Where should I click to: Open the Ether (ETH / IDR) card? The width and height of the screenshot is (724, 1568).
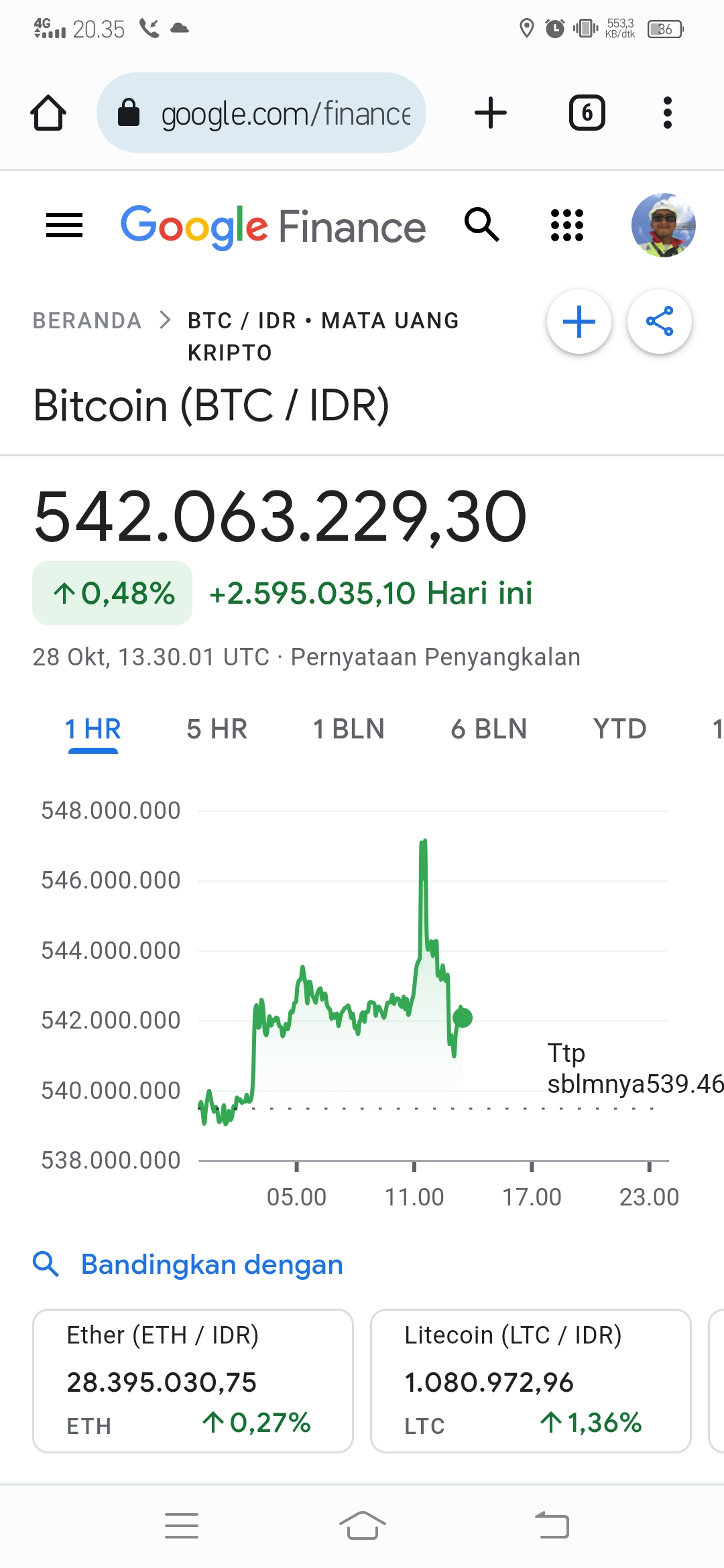pos(193,1380)
